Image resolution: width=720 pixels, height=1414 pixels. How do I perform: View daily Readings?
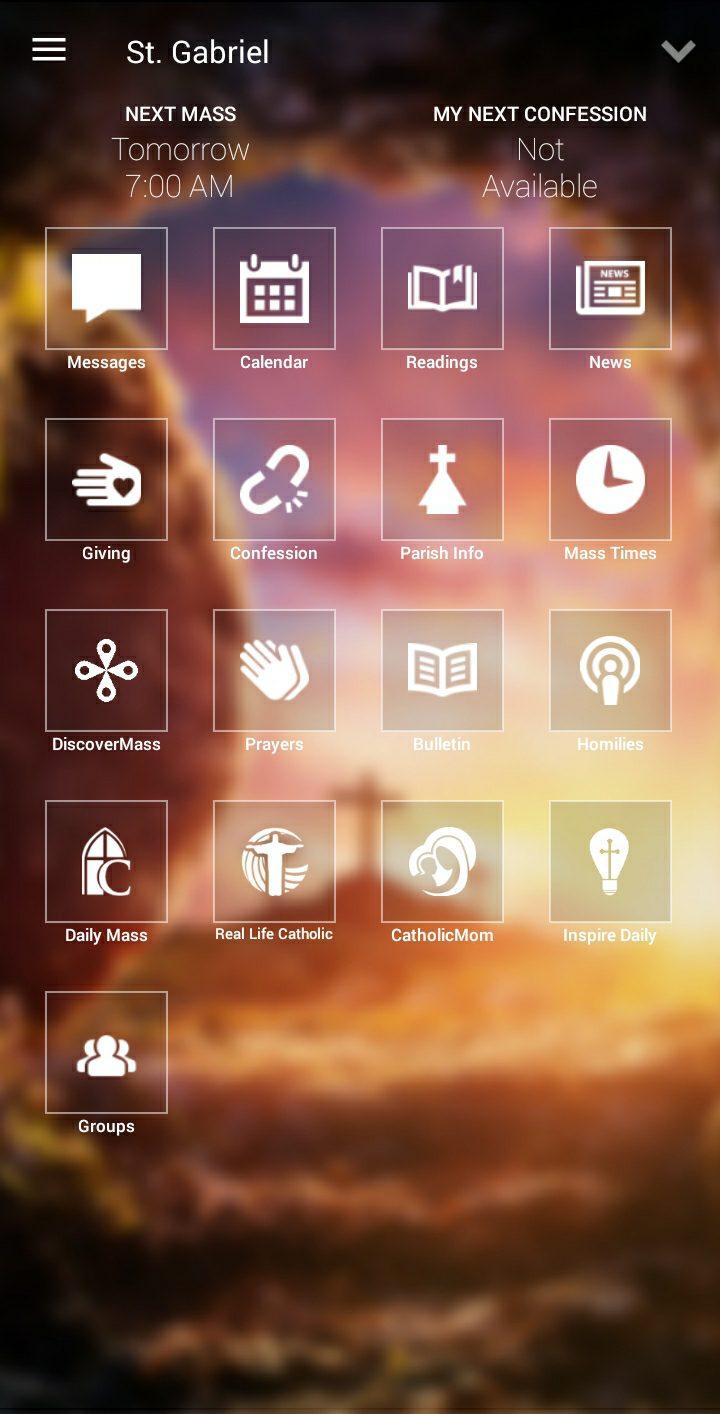[x=442, y=287]
